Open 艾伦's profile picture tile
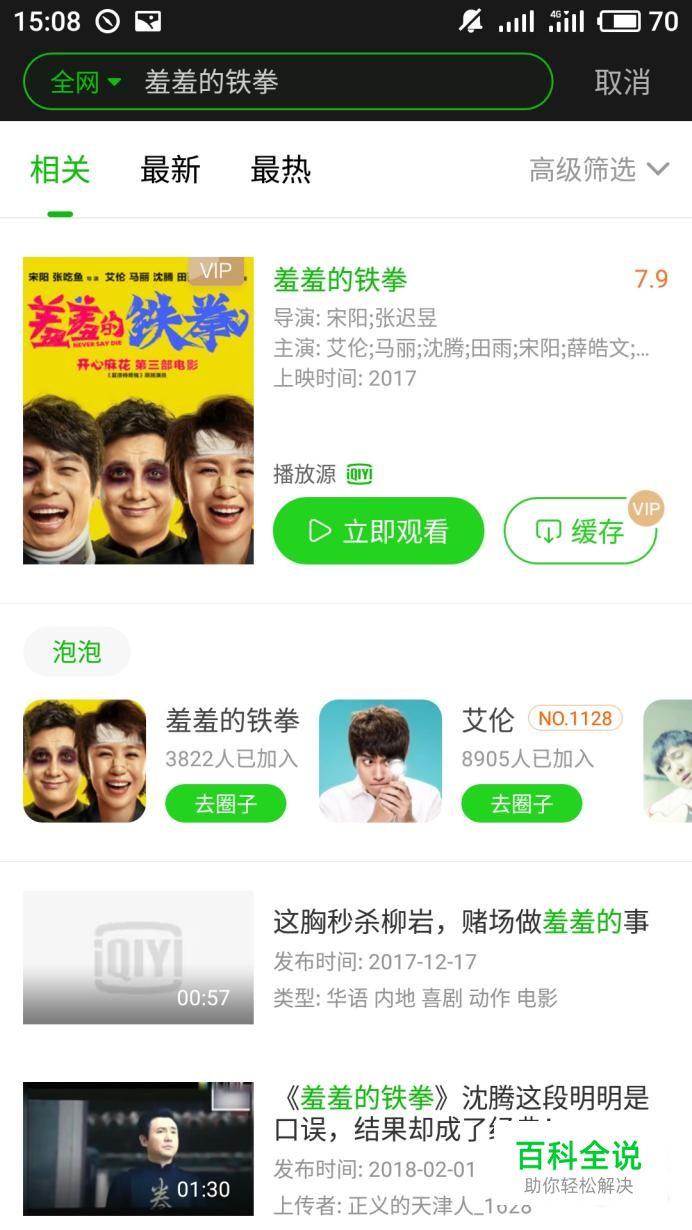692x1230 pixels. point(380,760)
